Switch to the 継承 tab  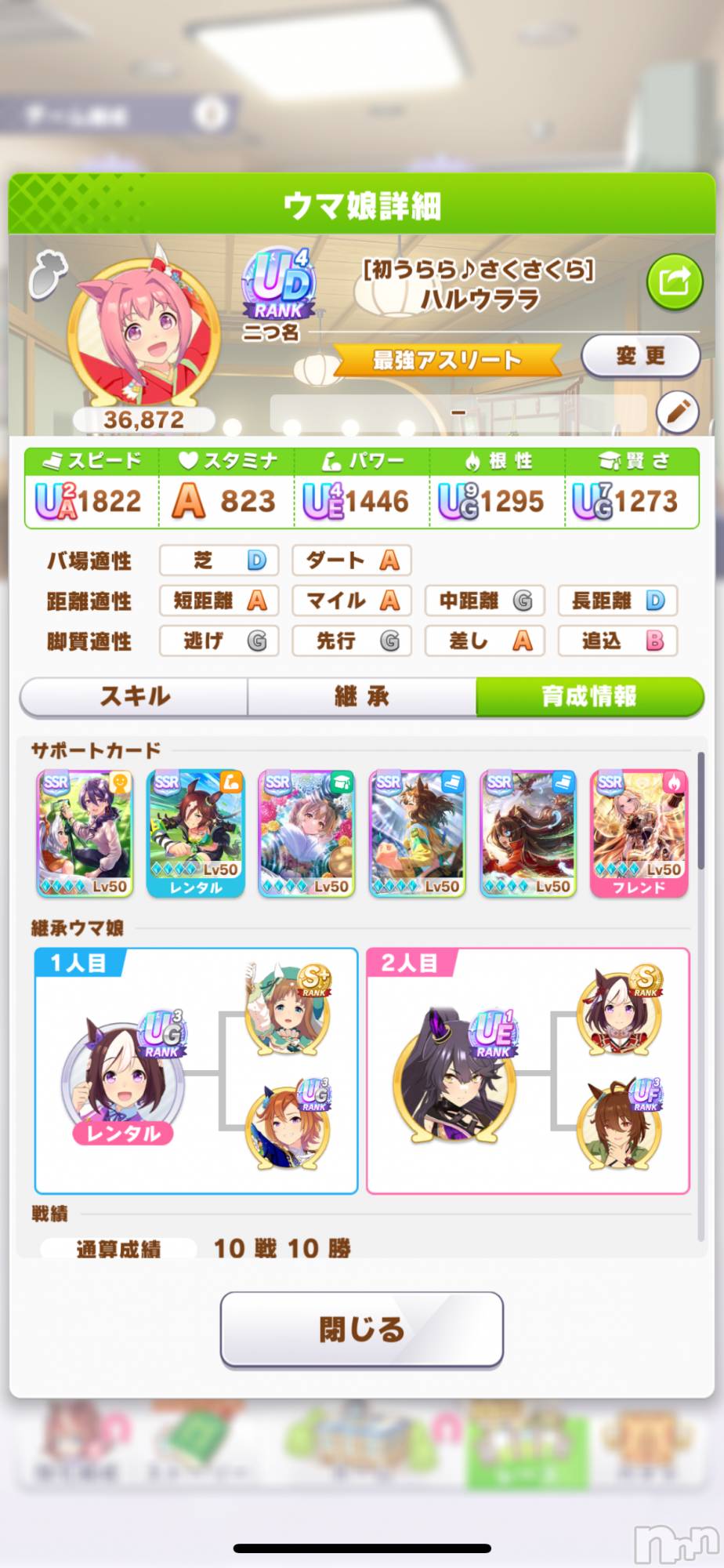[x=361, y=696]
